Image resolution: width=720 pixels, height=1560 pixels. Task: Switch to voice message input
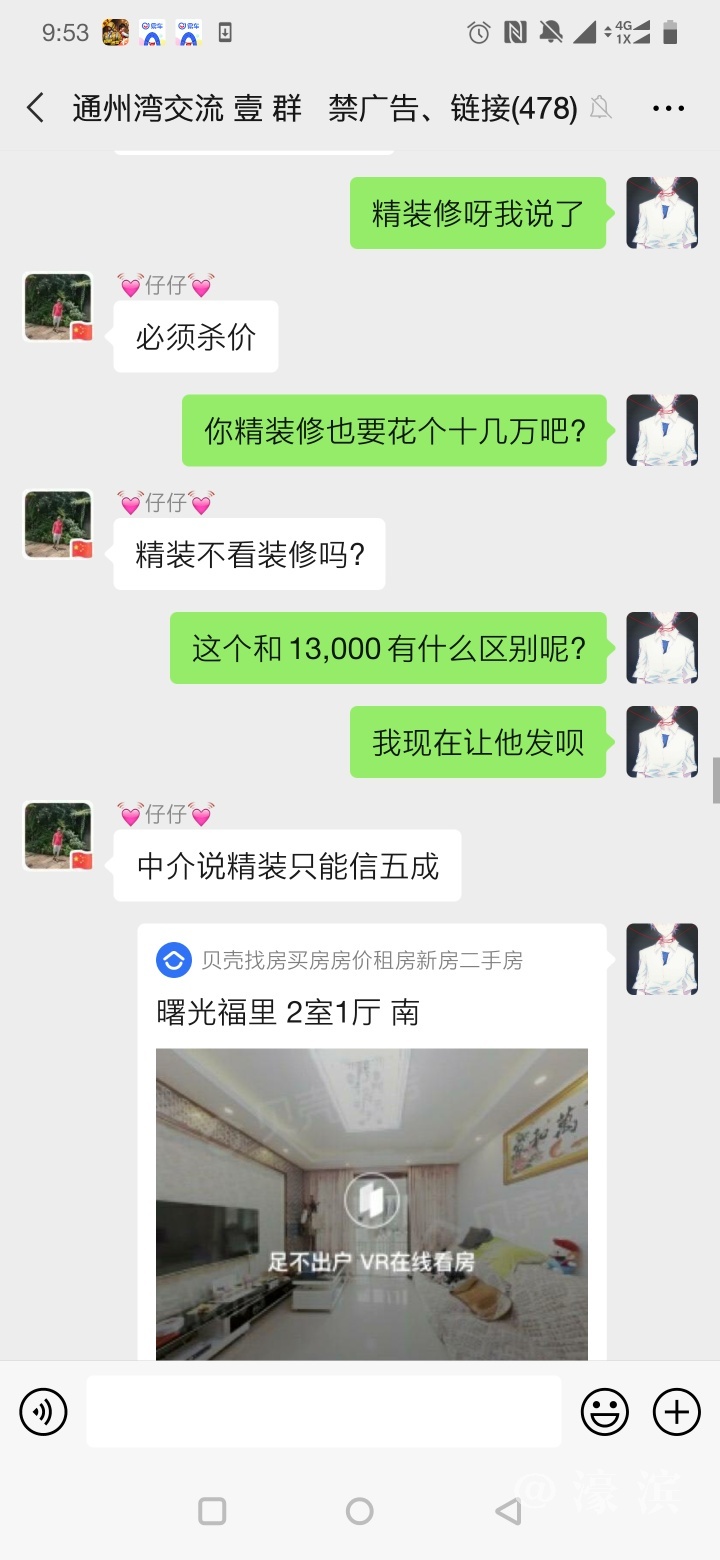point(43,1412)
